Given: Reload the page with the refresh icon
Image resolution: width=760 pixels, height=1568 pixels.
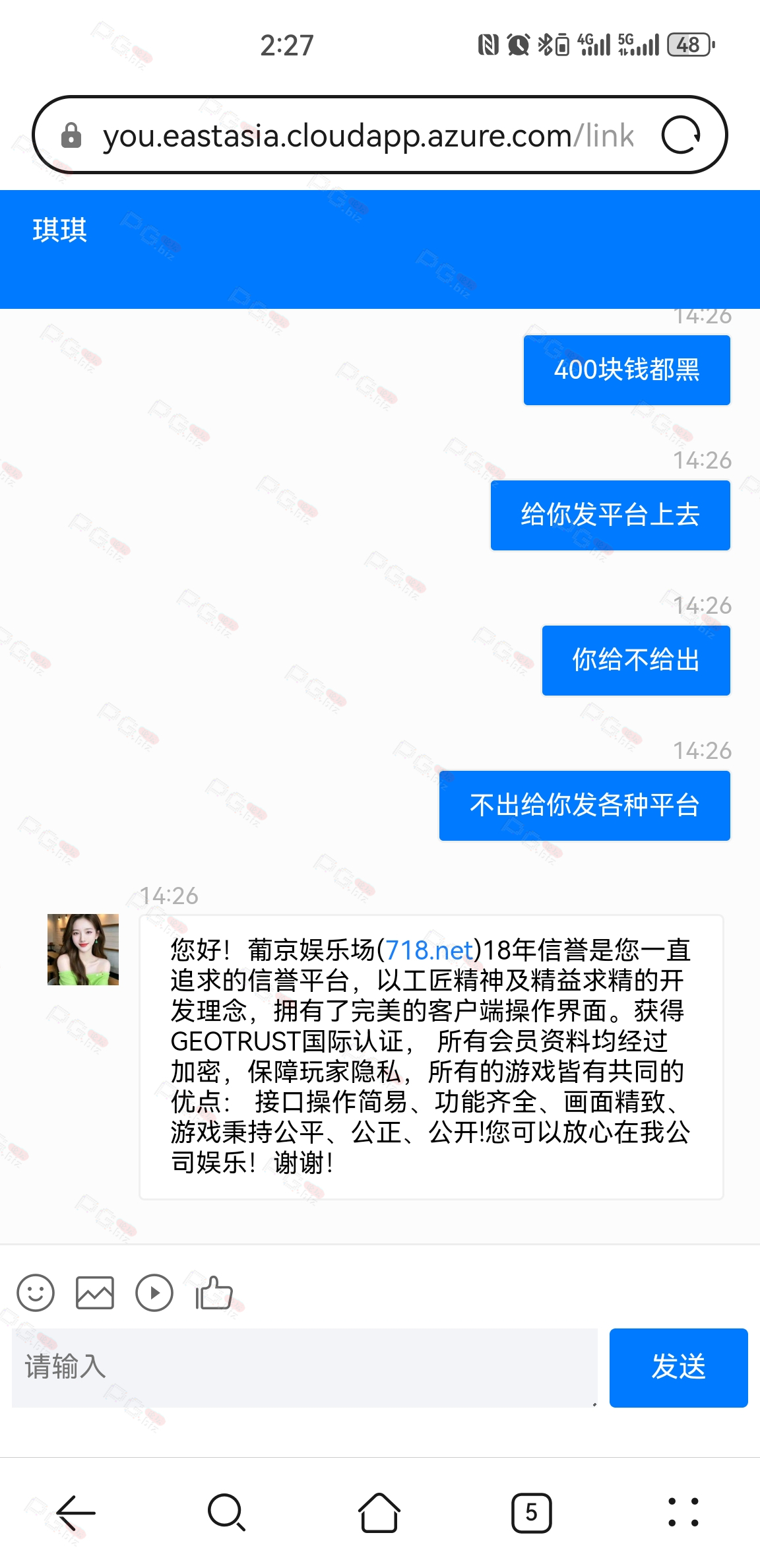Looking at the screenshot, I should click(681, 135).
